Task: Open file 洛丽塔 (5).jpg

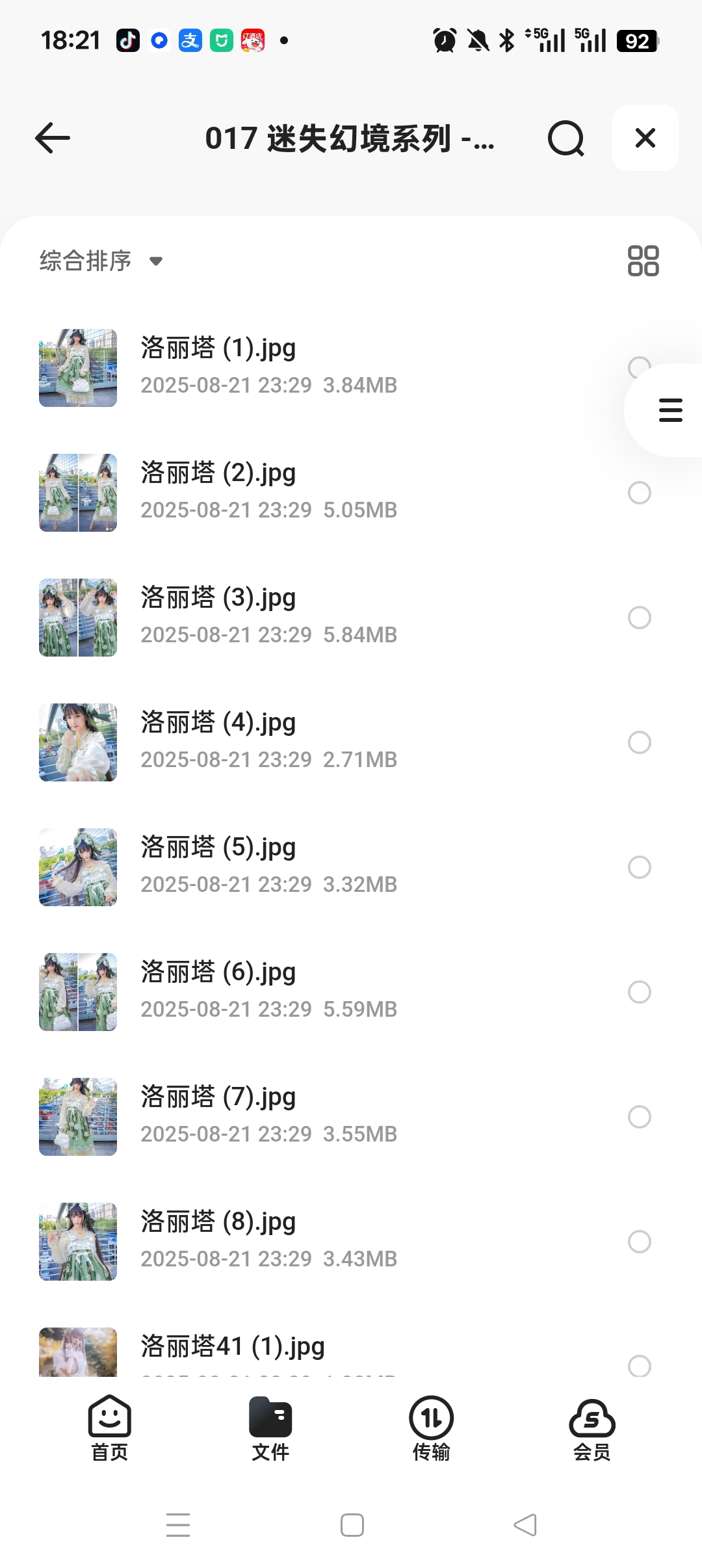Action: (218, 848)
